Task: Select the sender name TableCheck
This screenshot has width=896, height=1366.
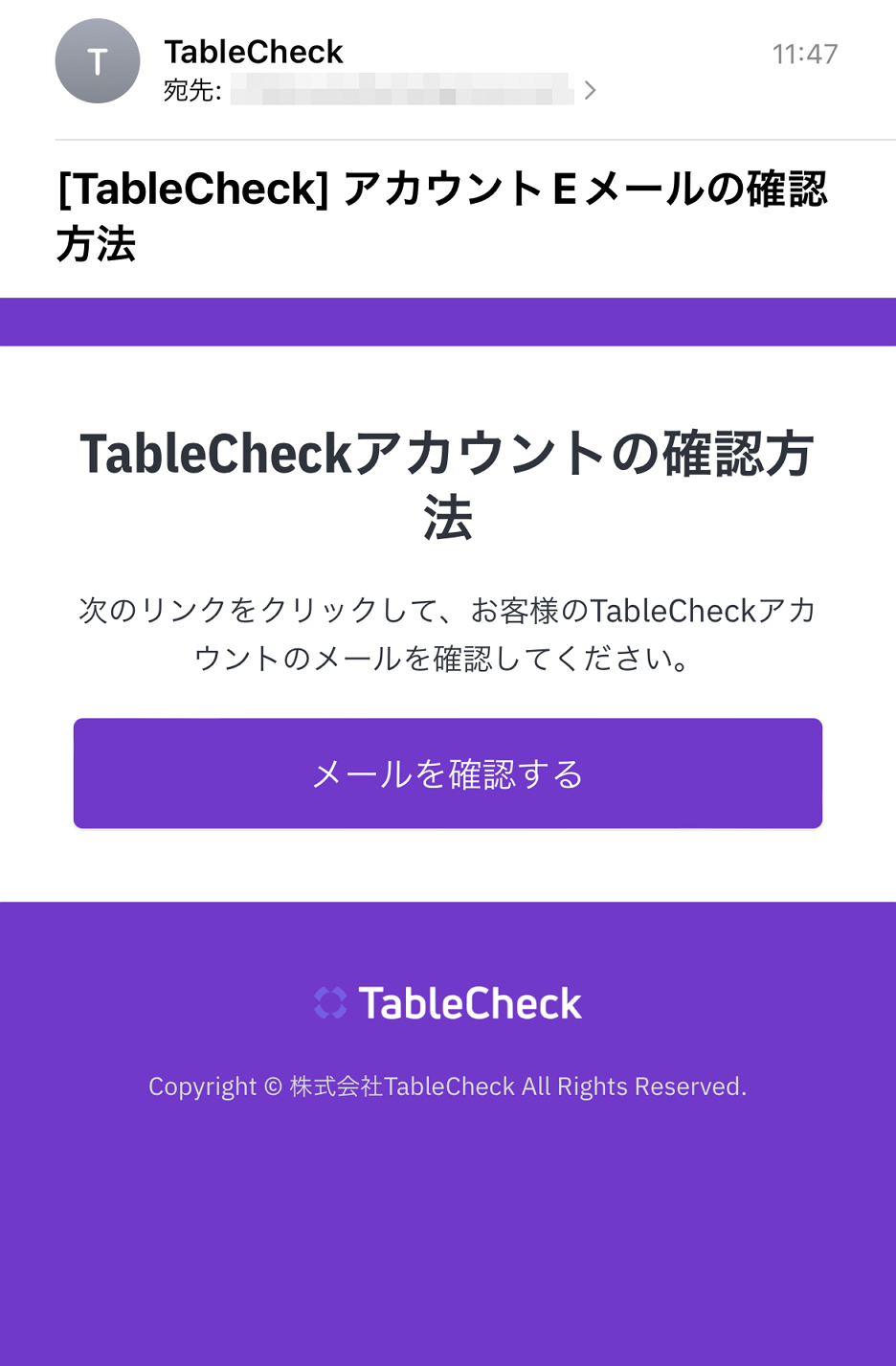Action: coord(254,53)
